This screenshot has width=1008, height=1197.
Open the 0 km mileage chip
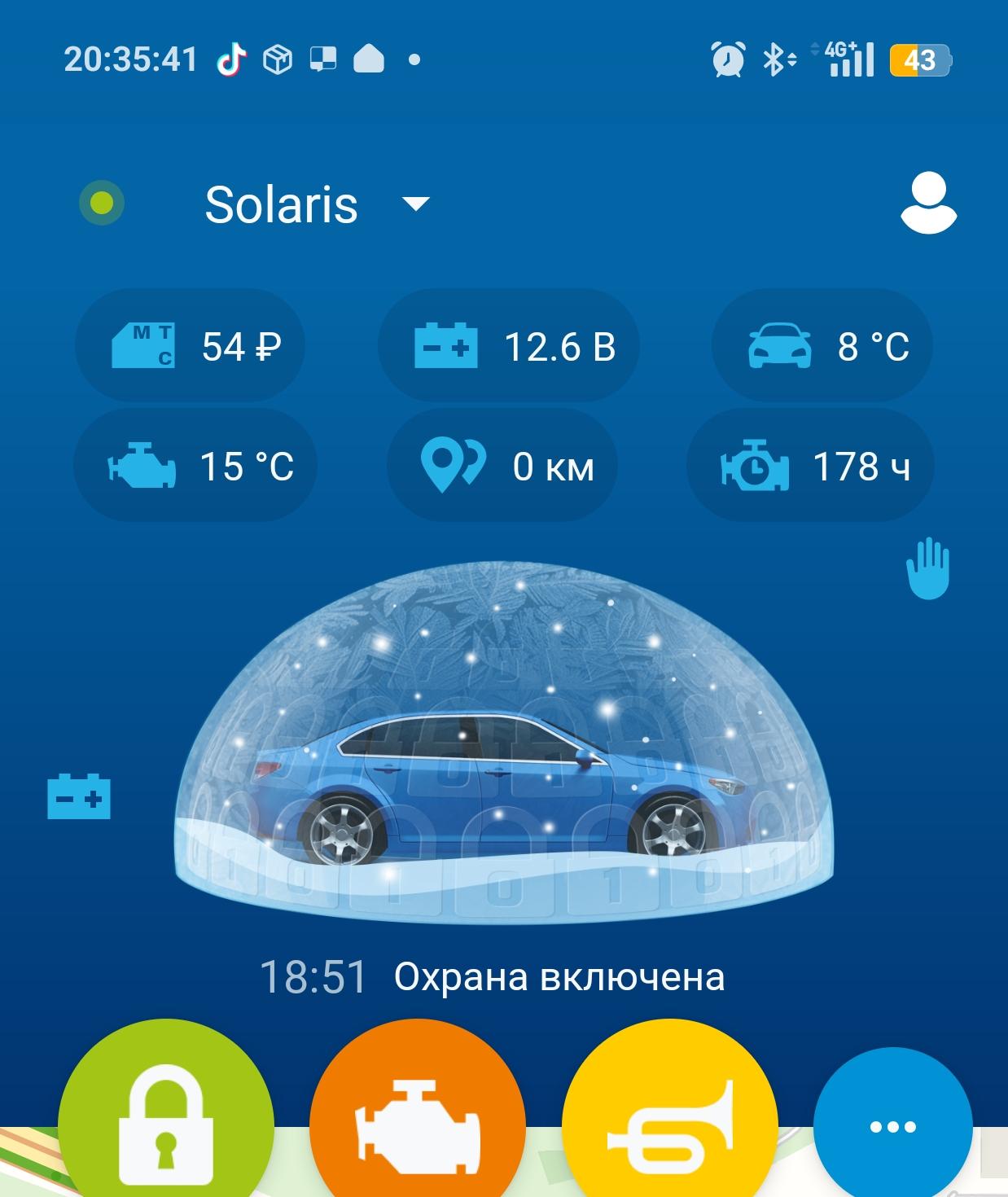click(x=502, y=467)
